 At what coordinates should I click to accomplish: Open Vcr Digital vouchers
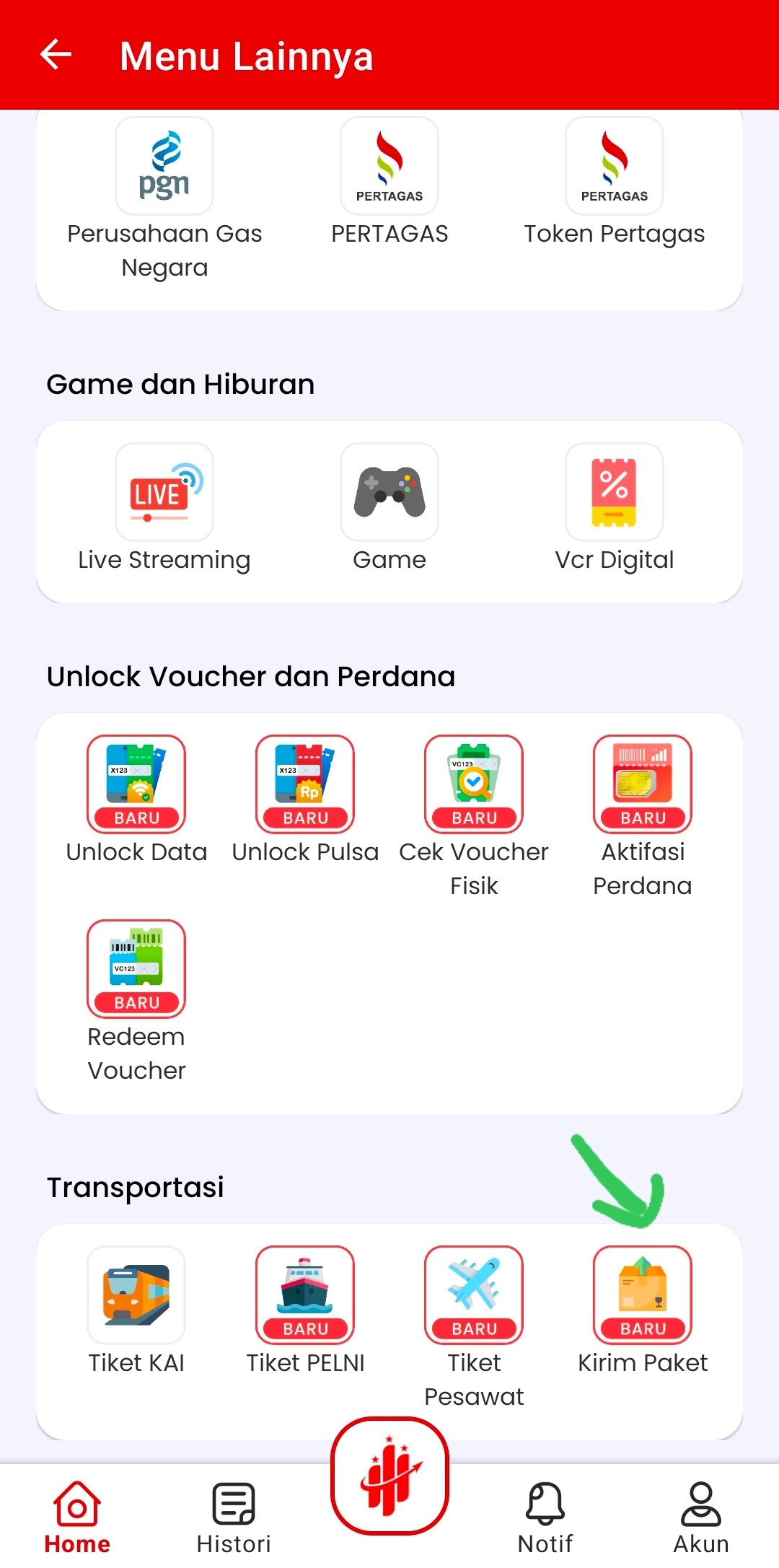[614, 492]
